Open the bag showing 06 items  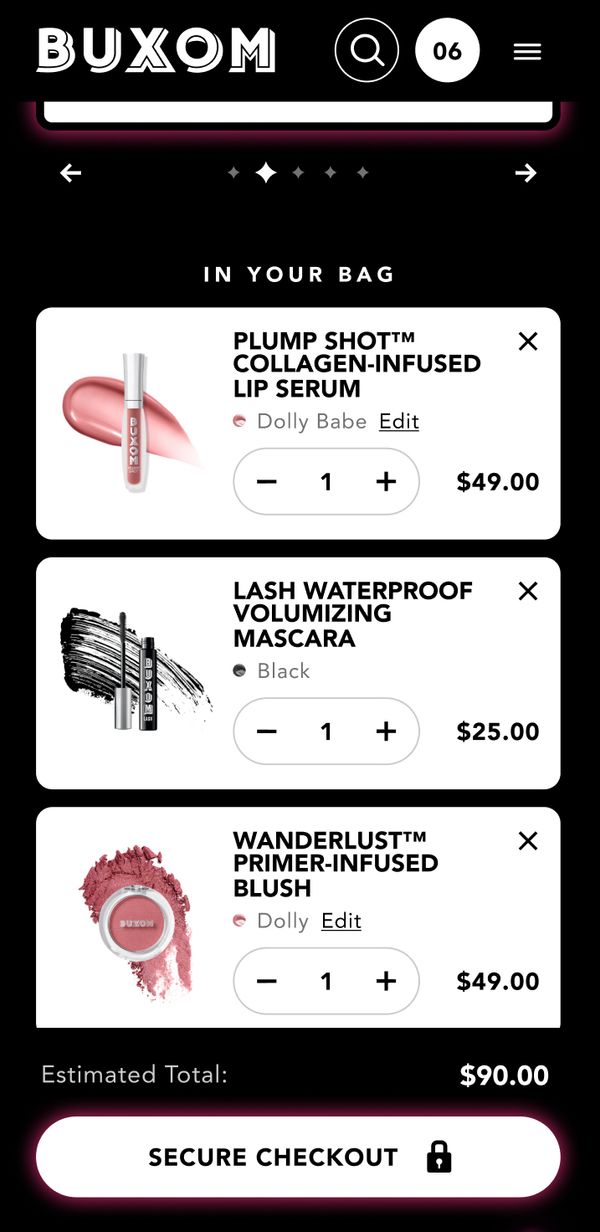pyautogui.click(x=447, y=50)
